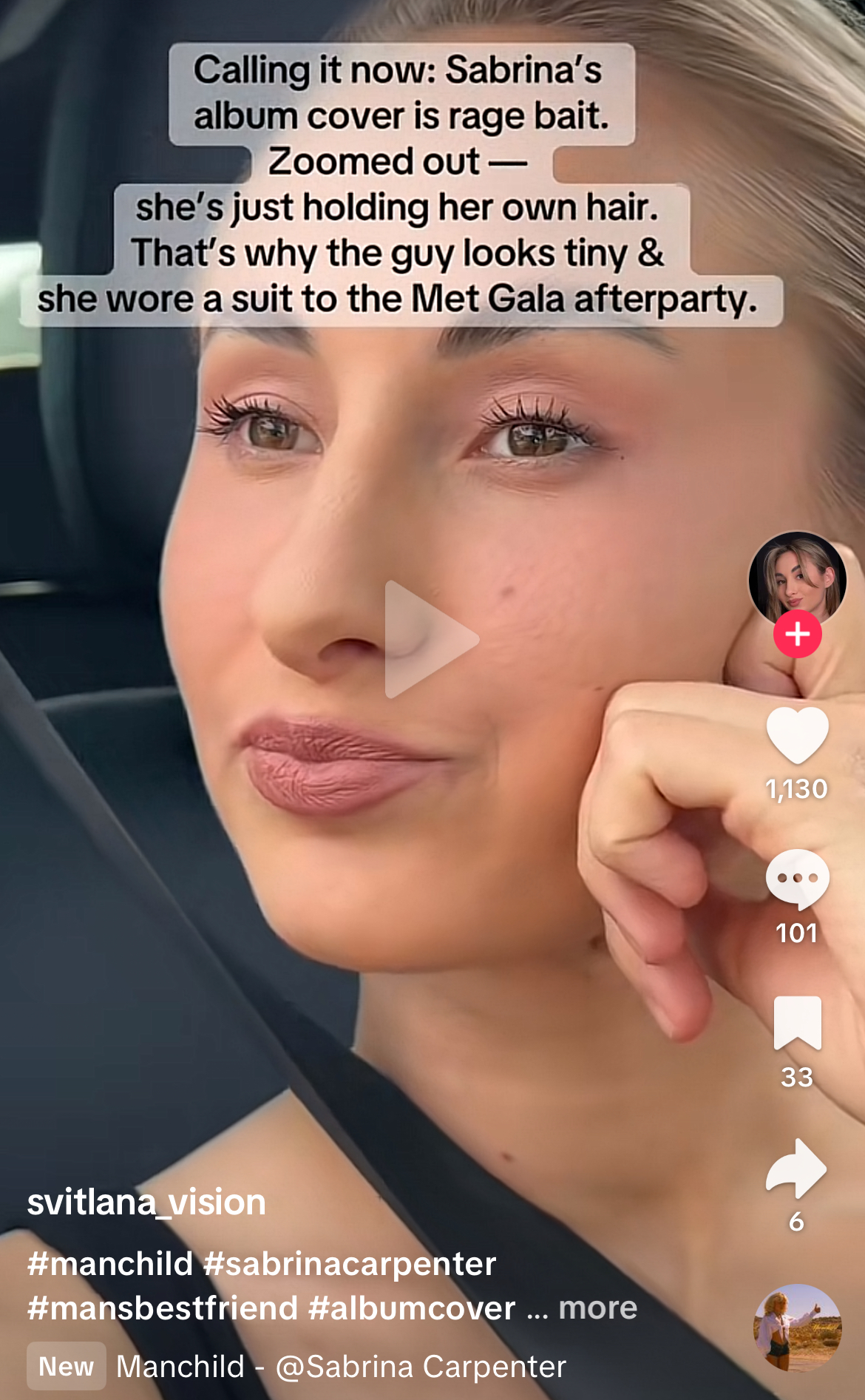
Task: Open svitlana_vision's profile picture
Action: 797,580
